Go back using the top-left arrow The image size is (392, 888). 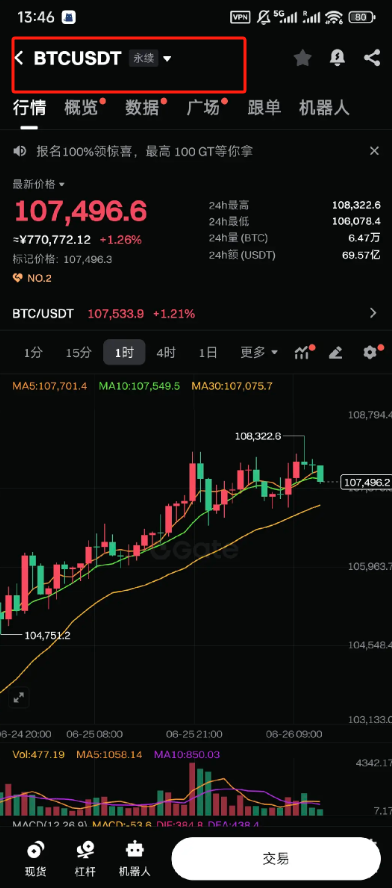click(x=19, y=58)
